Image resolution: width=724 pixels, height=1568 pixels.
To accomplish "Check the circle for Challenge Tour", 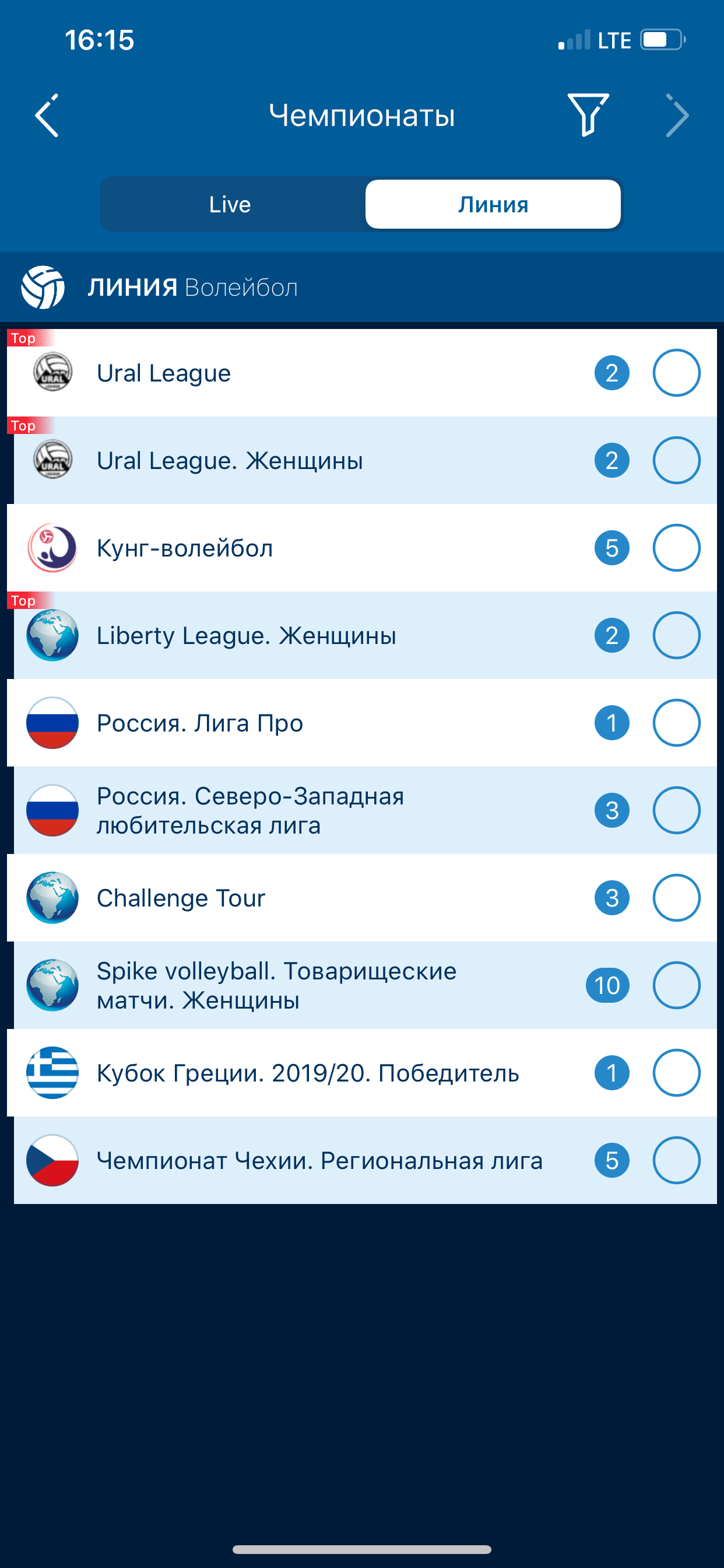I will [x=676, y=898].
